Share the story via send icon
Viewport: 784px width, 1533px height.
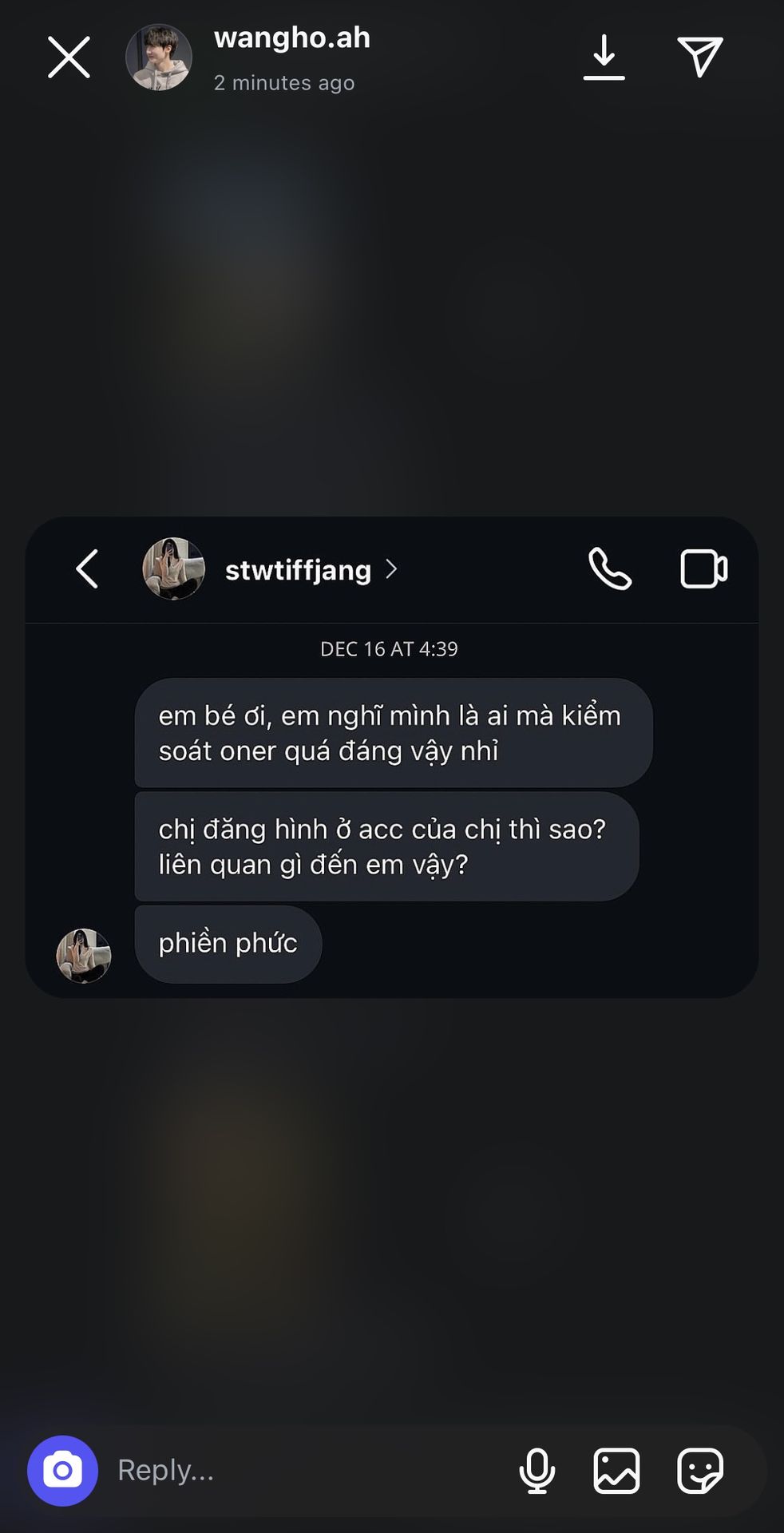700,57
